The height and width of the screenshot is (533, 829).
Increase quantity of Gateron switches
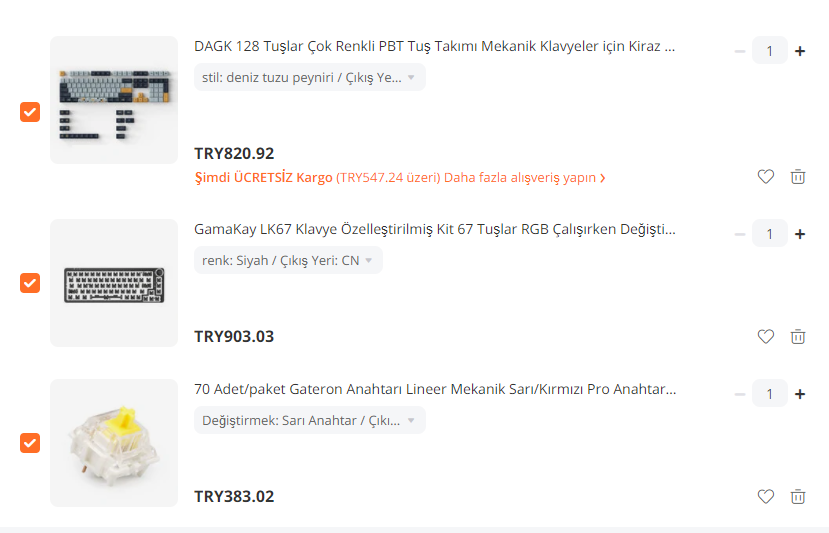point(800,394)
